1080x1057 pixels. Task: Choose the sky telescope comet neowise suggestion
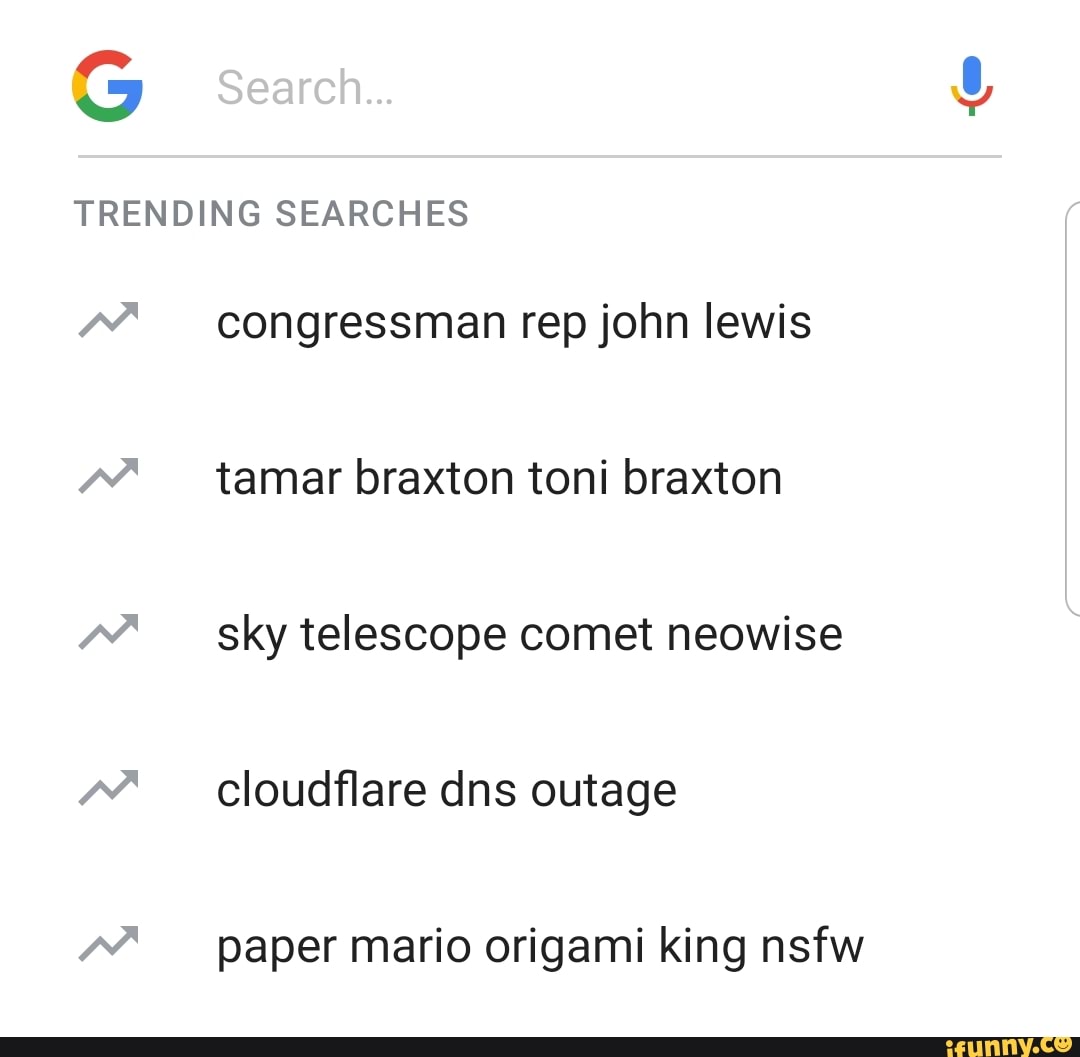(529, 634)
